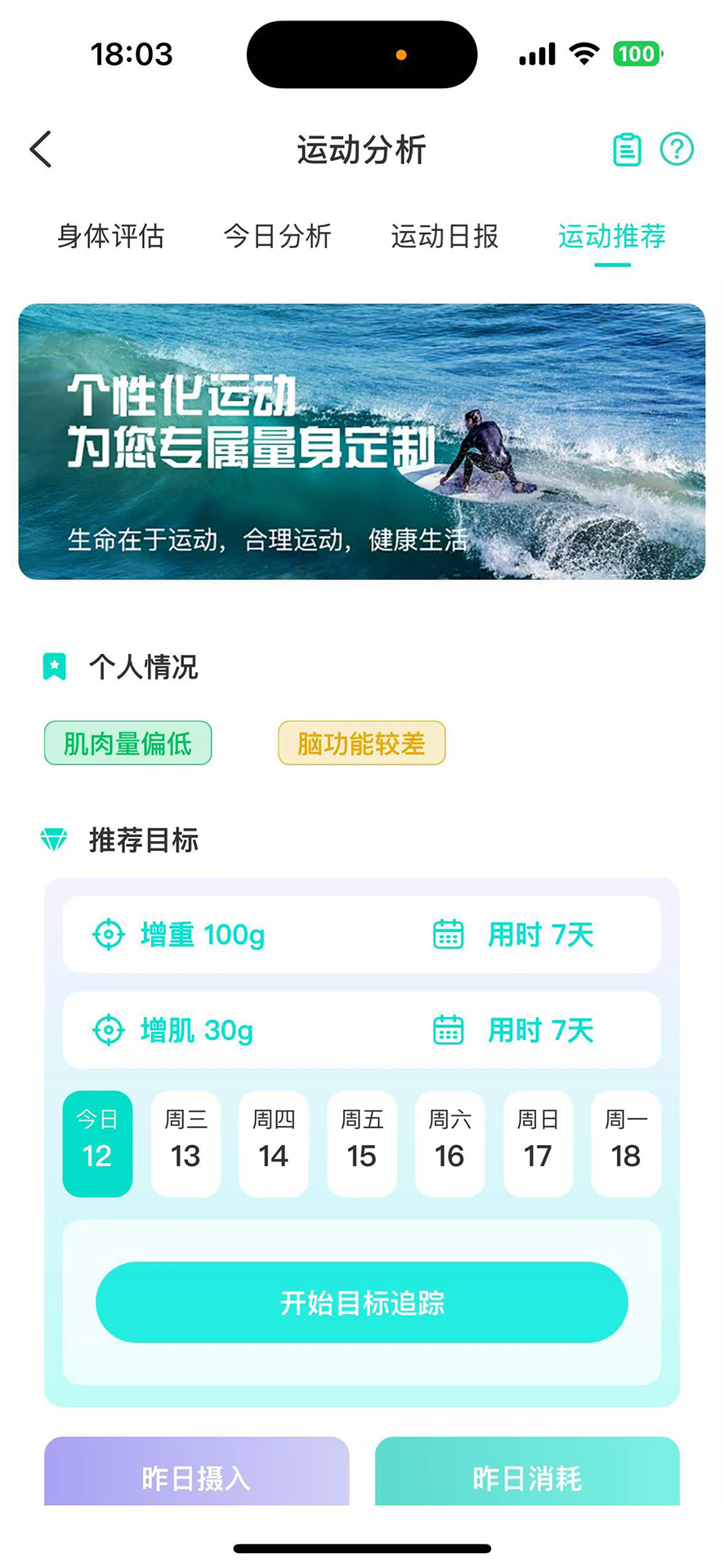The image size is (724, 1568).
Task: Select the 周三 13 date chip
Action: (185, 1143)
